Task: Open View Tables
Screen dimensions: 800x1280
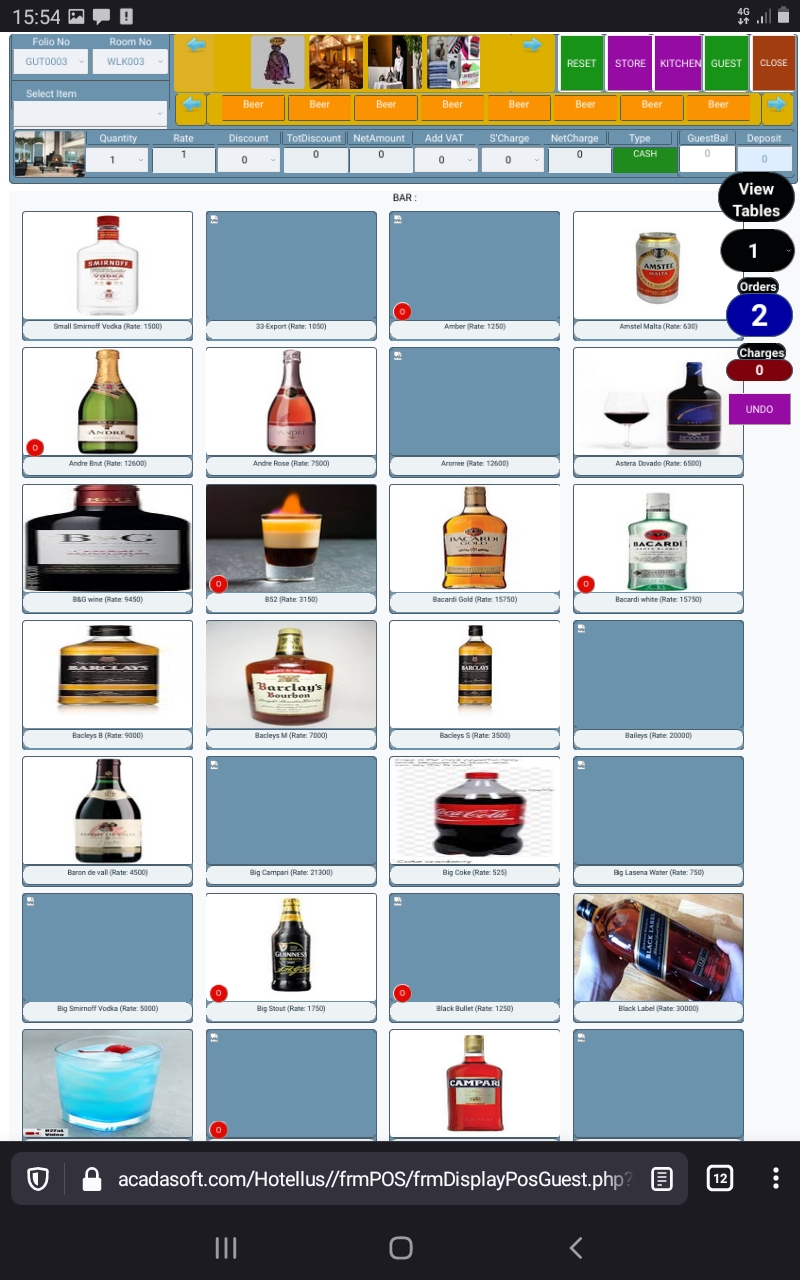Action: click(x=756, y=199)
